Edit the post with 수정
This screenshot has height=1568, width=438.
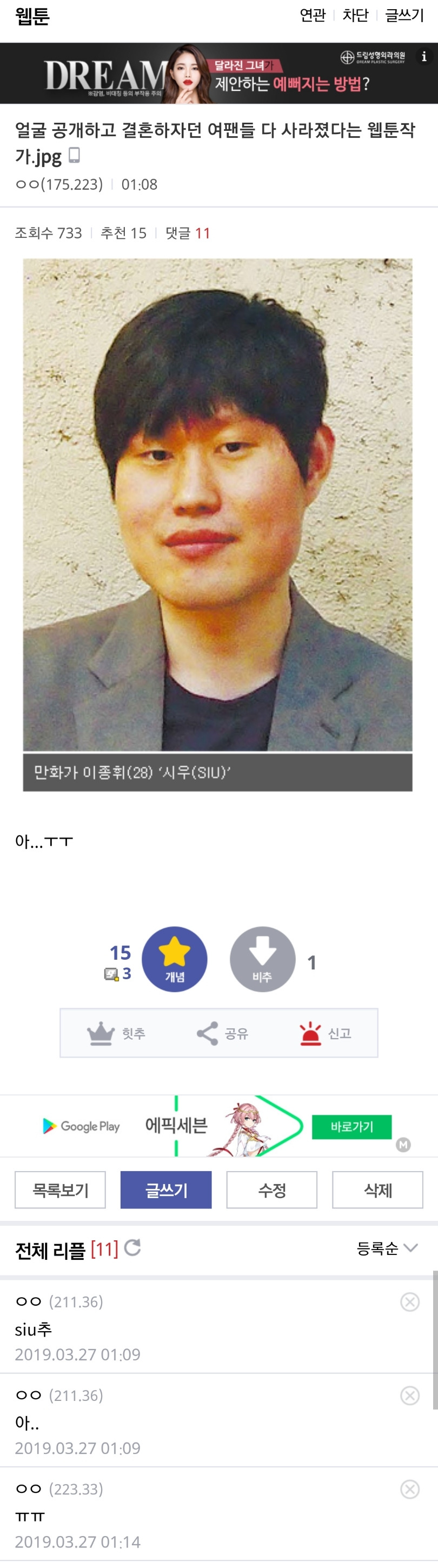[272, 1190]
